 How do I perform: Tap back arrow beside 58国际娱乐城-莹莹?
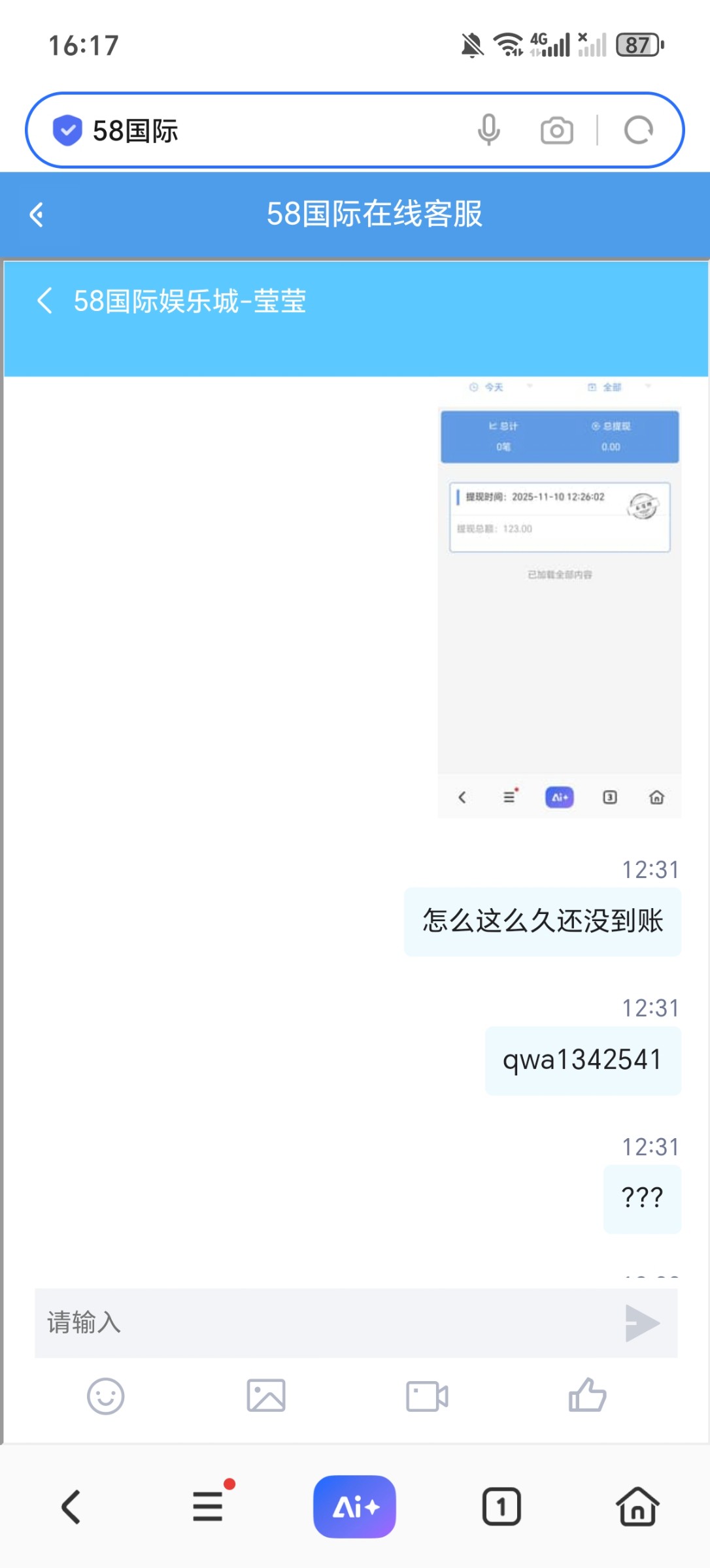point(44,301)
